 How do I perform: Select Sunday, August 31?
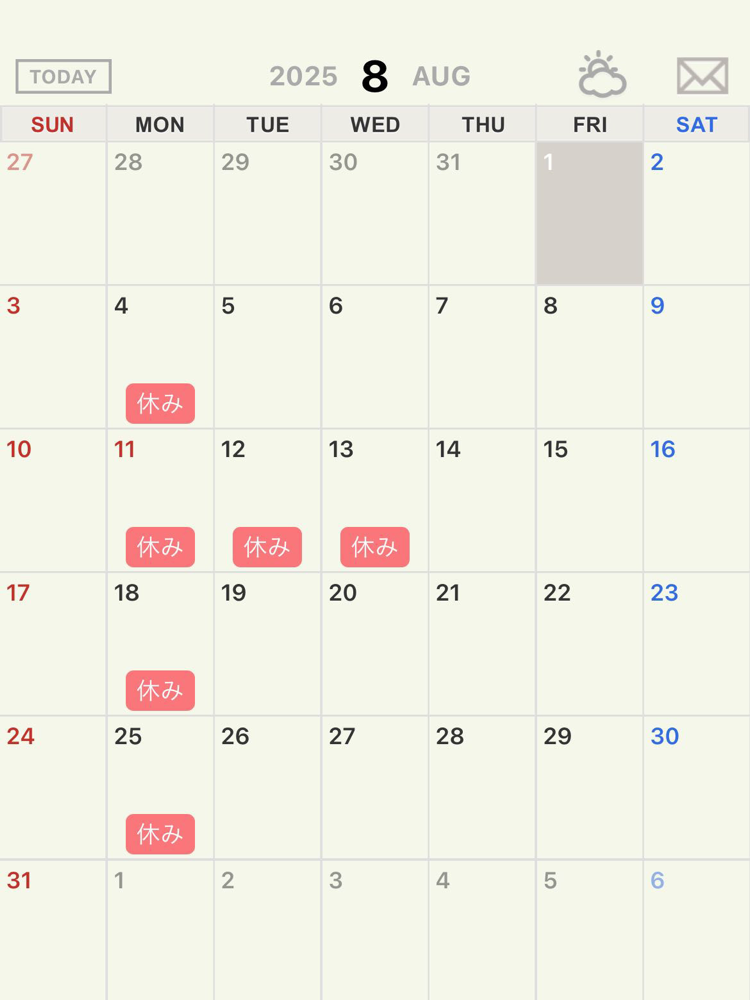[53, 930]
